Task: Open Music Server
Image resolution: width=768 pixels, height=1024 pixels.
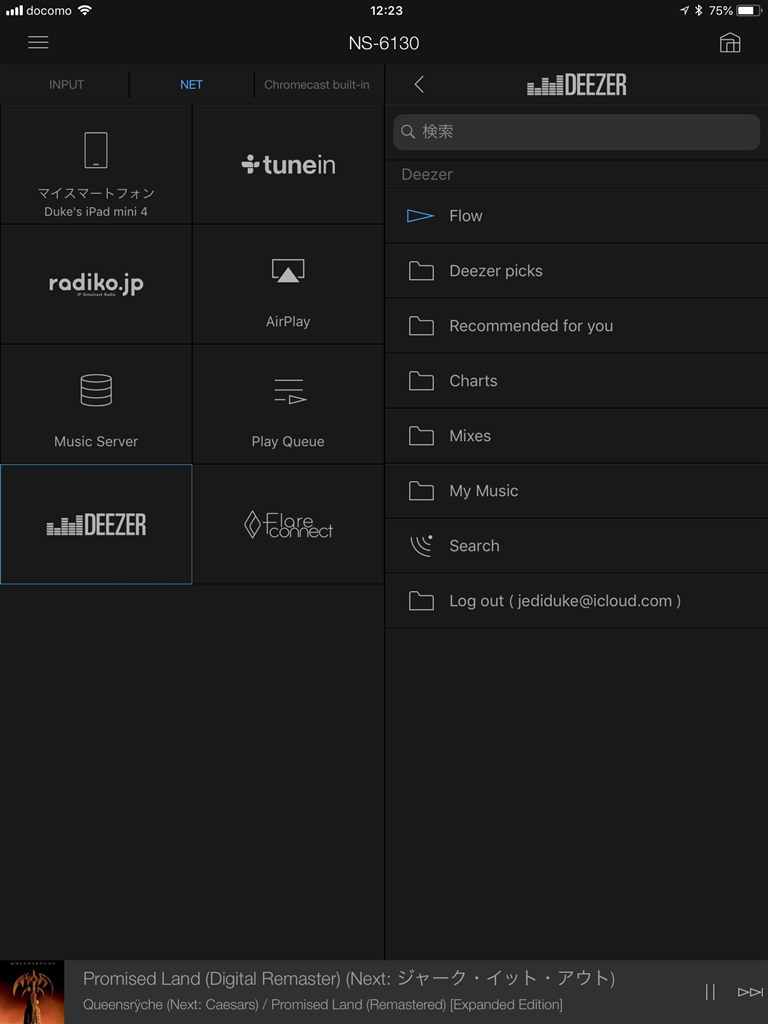Action: point(96,405)
